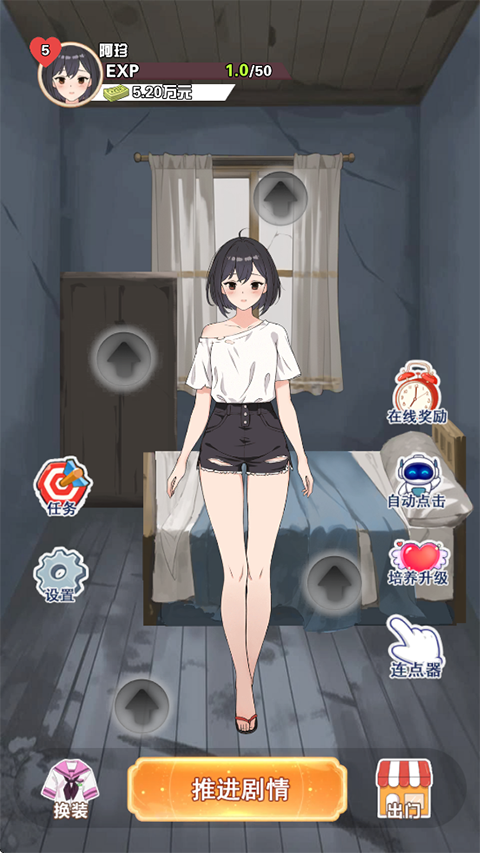Open 培养升级 upgrade heart
The image size is (480, 853).
pyautogui.click(x=418, y=564)
